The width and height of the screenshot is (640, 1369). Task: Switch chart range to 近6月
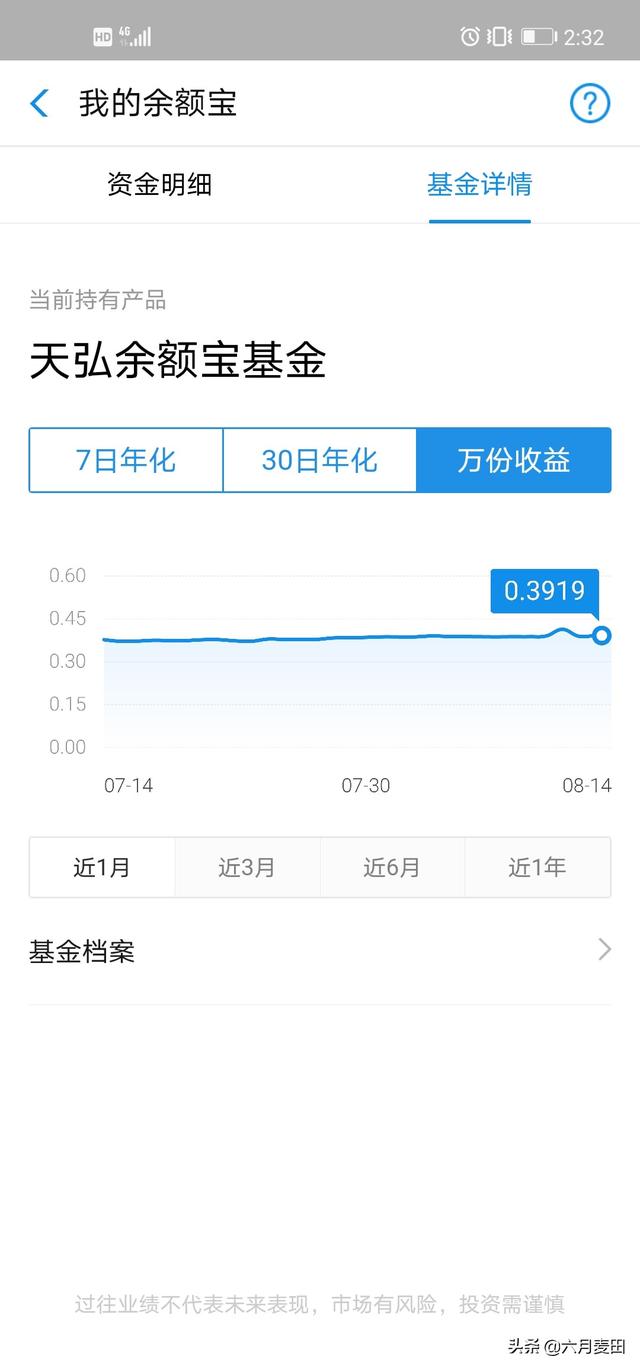coord(392,867)
